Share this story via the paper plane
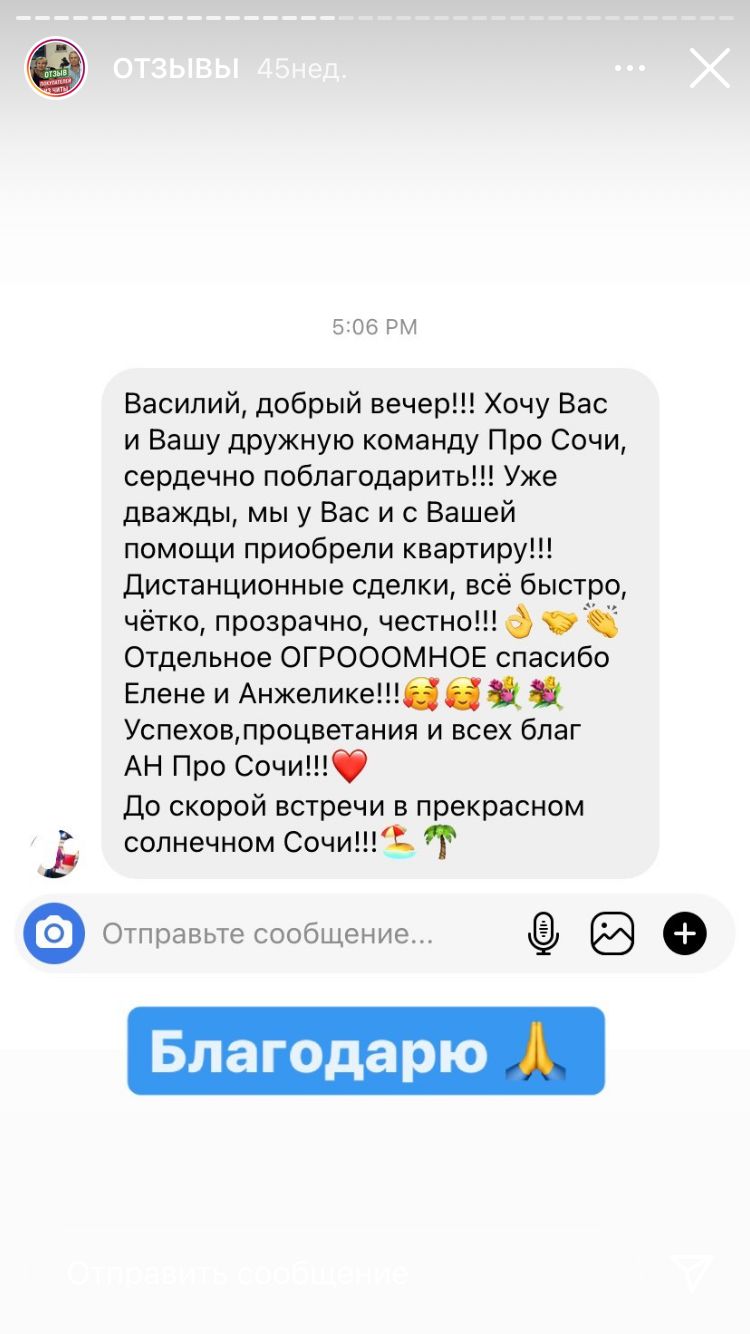Viewport: 750px width, 1334px height. (x=692, y=1272)
